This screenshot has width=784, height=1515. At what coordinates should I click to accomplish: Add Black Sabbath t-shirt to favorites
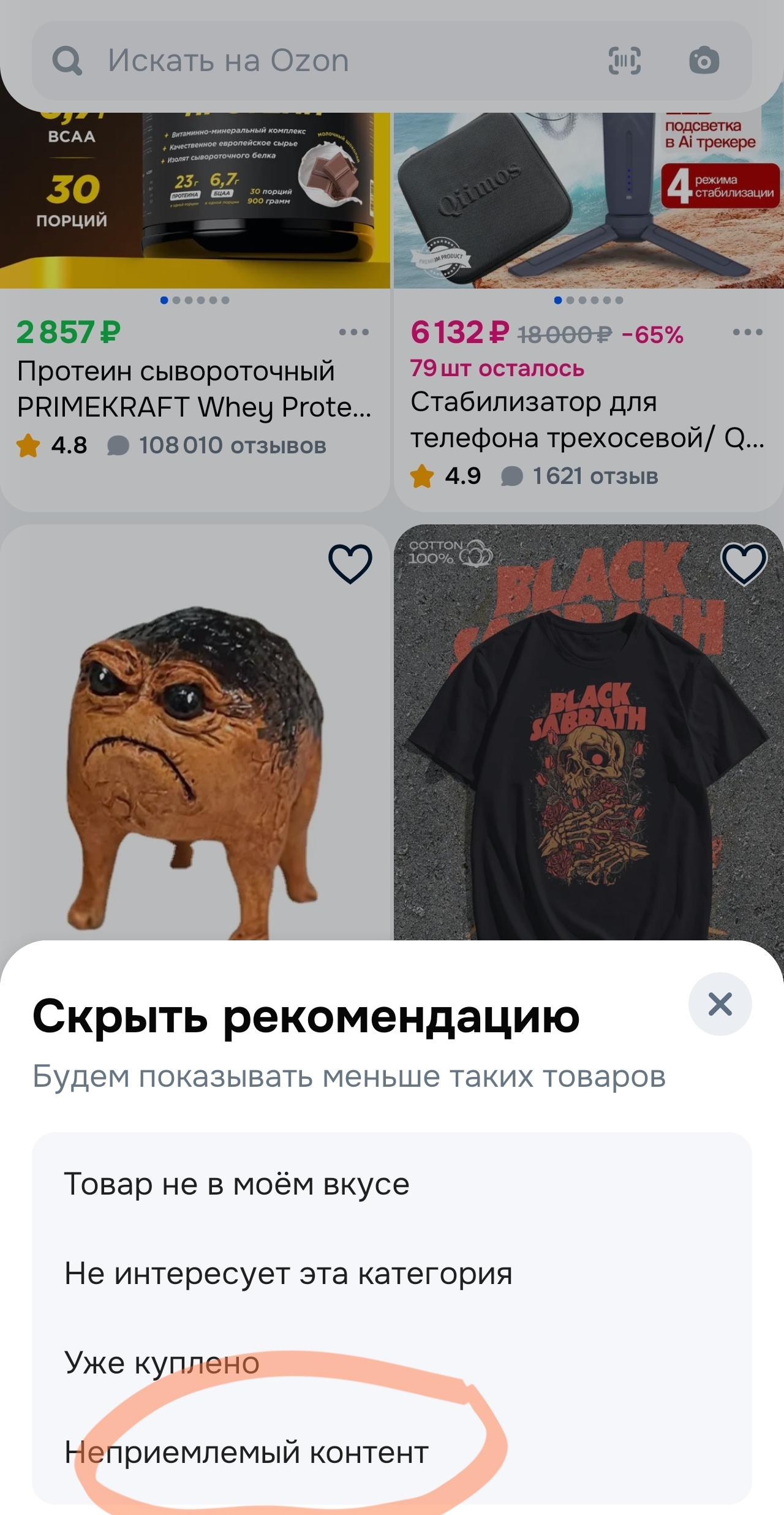click(x=744, y=563)
